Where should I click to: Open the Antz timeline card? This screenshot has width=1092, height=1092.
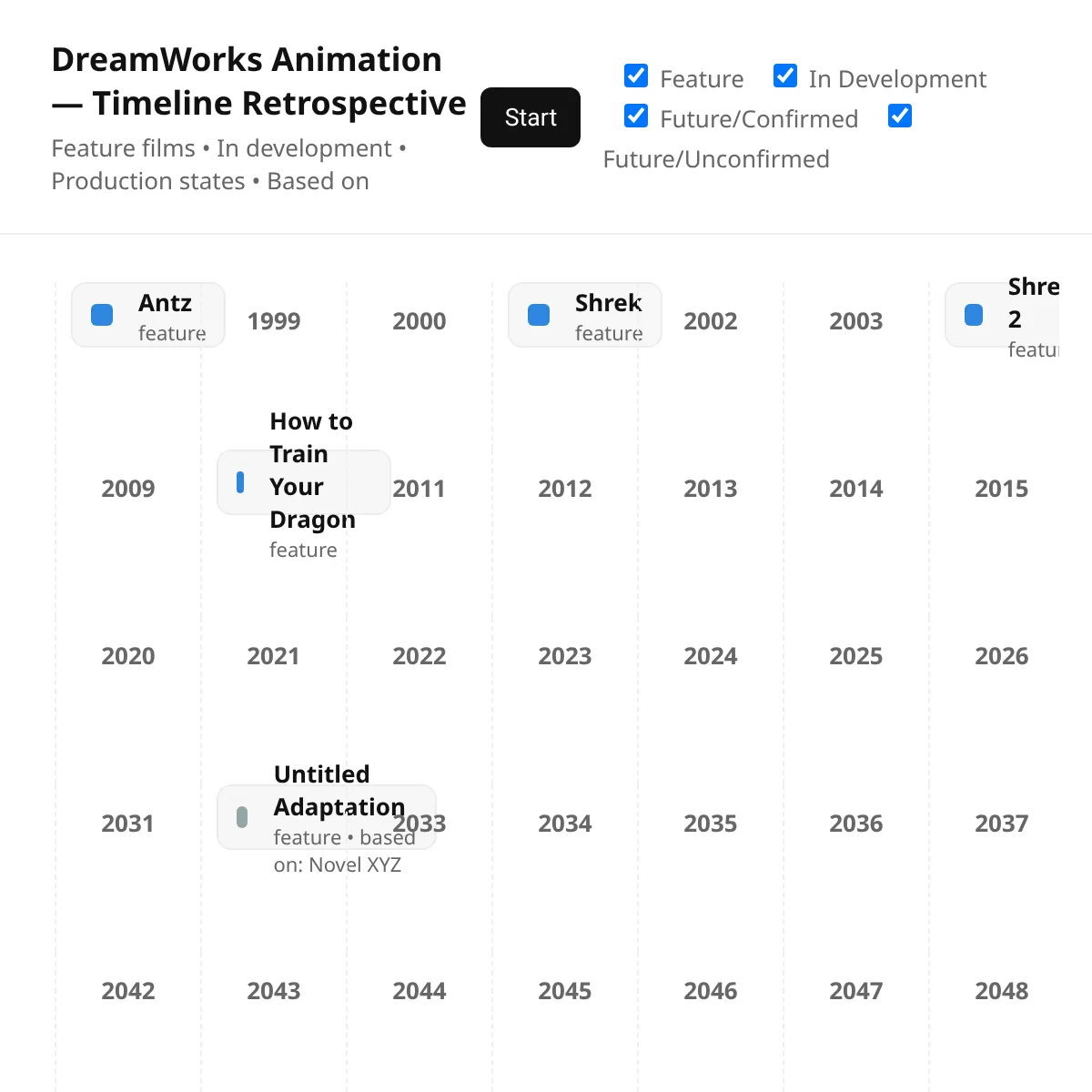148,315
